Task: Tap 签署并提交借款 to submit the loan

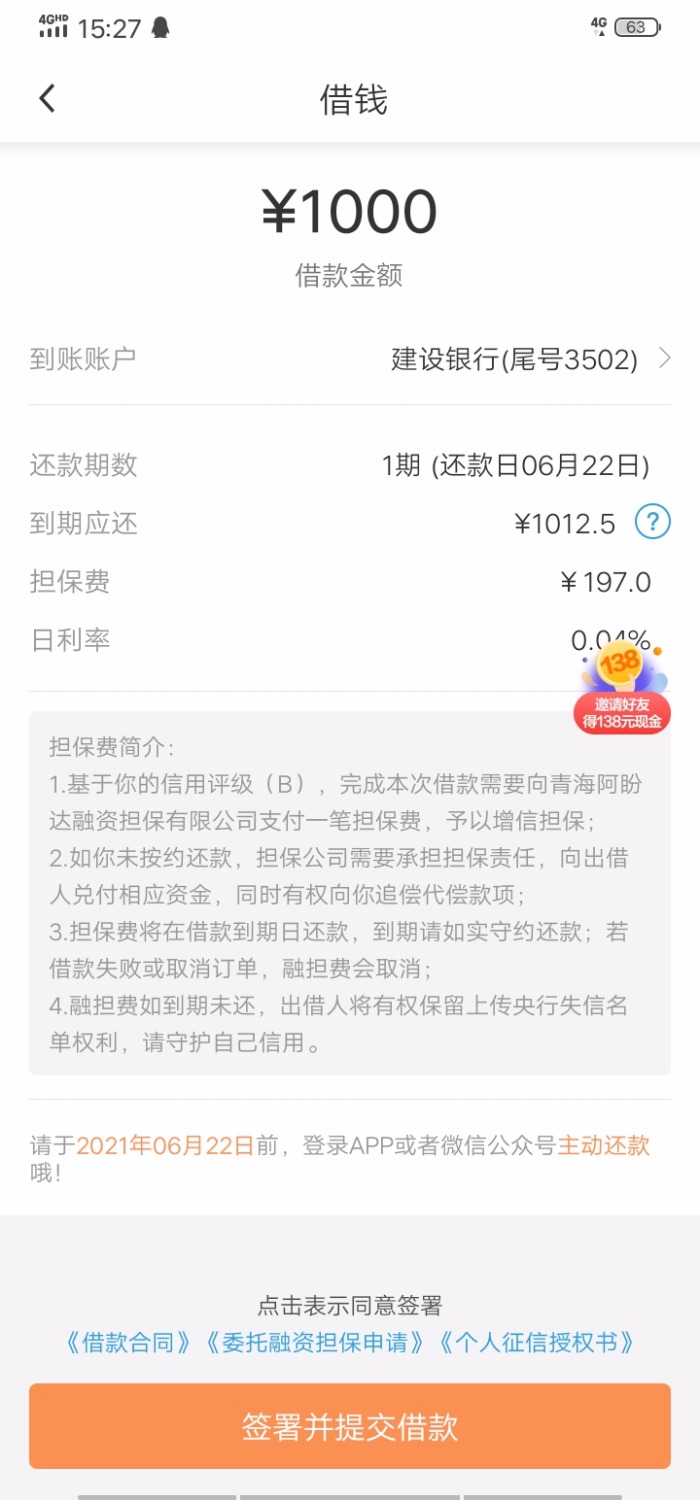Action: [350, 1426]
